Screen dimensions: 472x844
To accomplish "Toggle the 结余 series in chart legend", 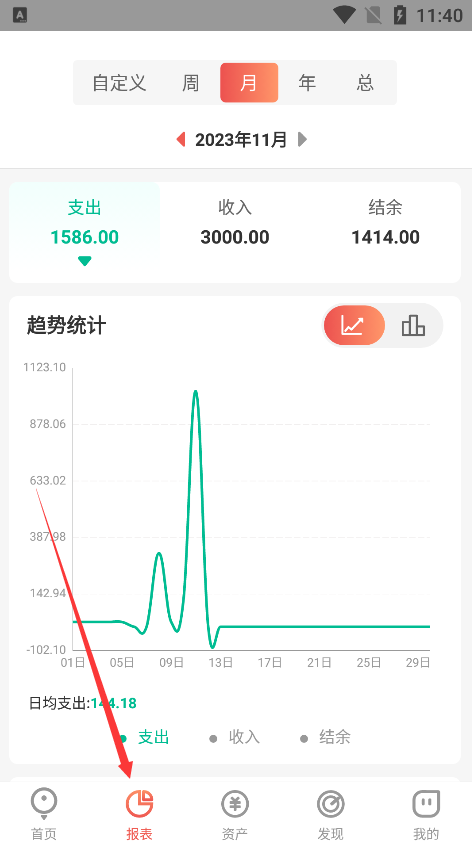I will coord(326,737).
